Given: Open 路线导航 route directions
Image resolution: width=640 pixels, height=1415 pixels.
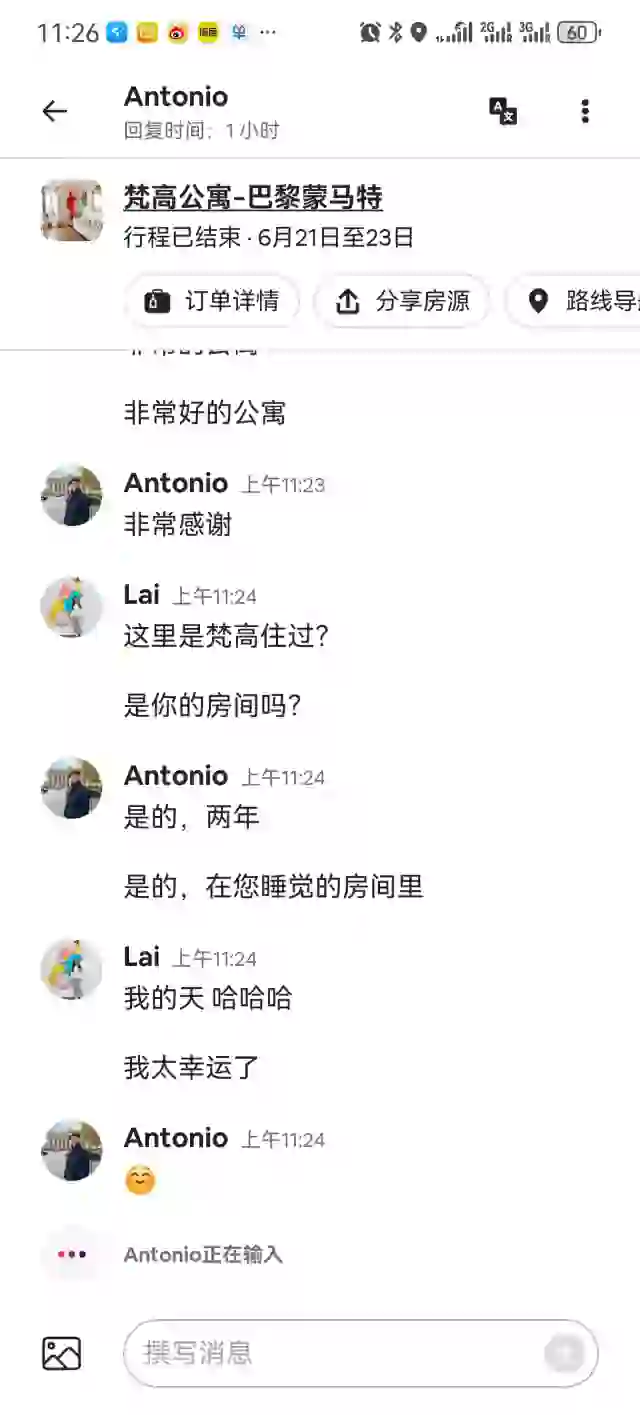Looking at the screenshot, I should [573, 301].
